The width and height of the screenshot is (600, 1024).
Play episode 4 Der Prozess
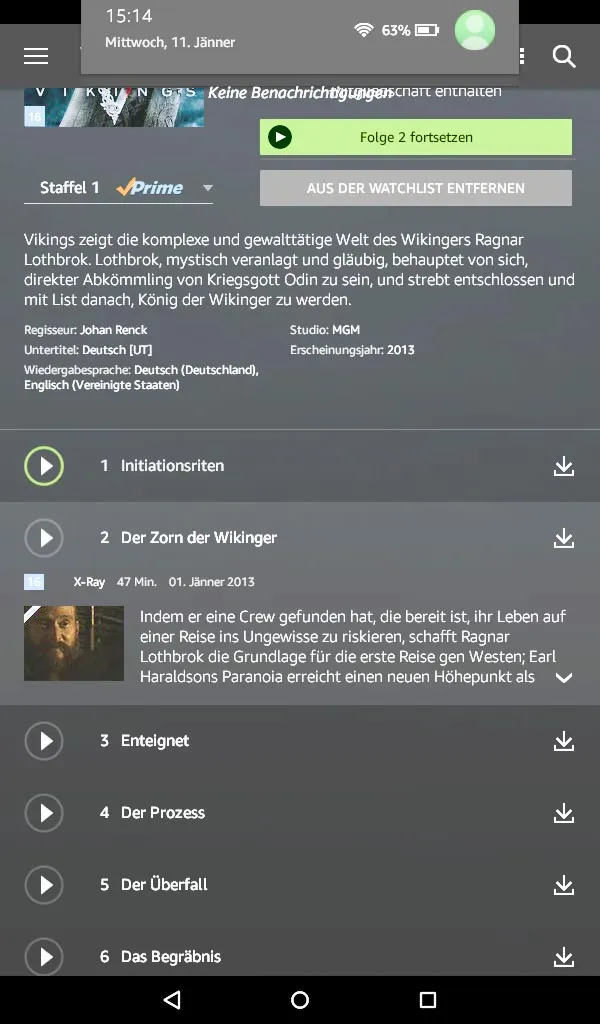click(x=44, y=813)
